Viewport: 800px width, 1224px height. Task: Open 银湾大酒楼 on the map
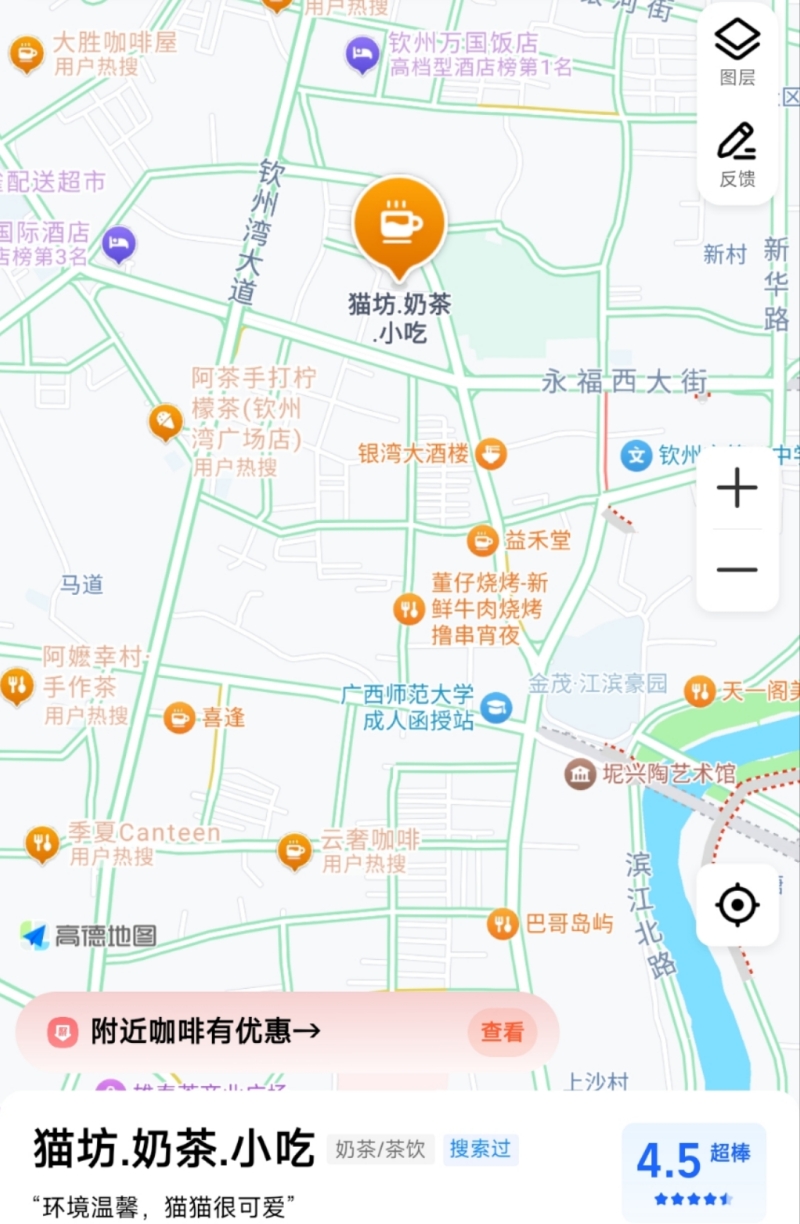[x=490, y=454]
